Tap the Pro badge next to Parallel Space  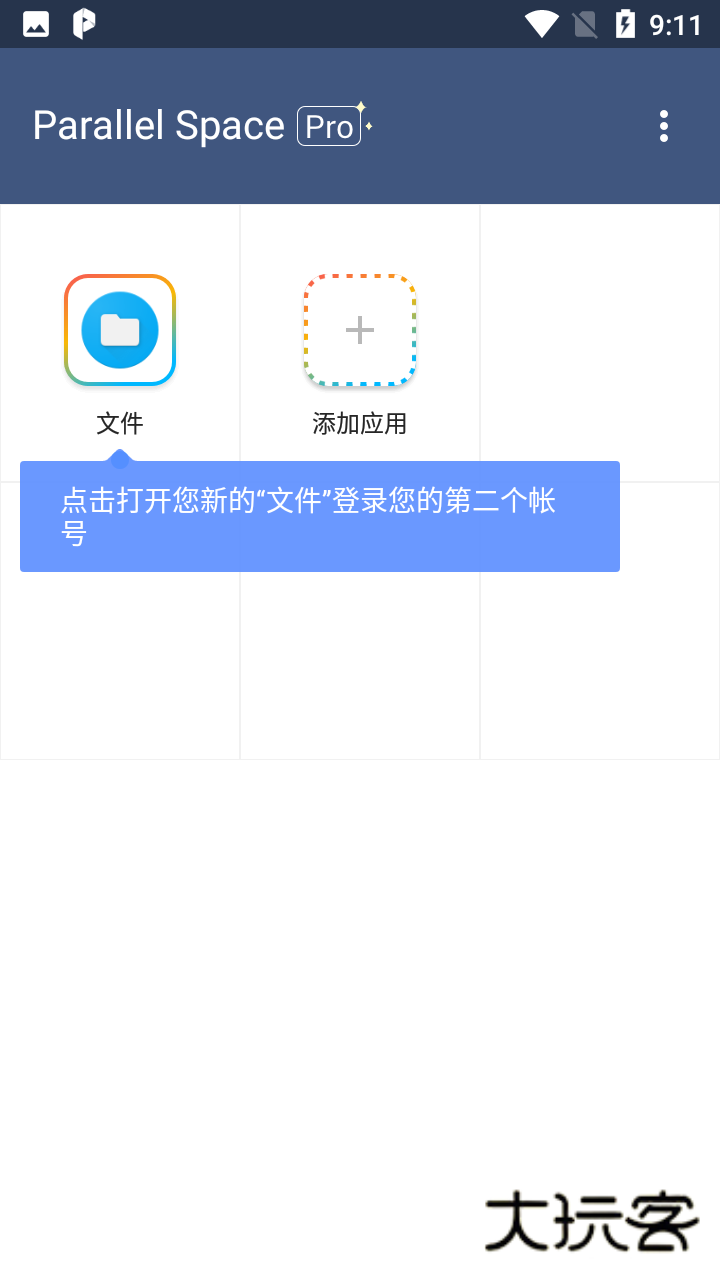click(328, 125)
